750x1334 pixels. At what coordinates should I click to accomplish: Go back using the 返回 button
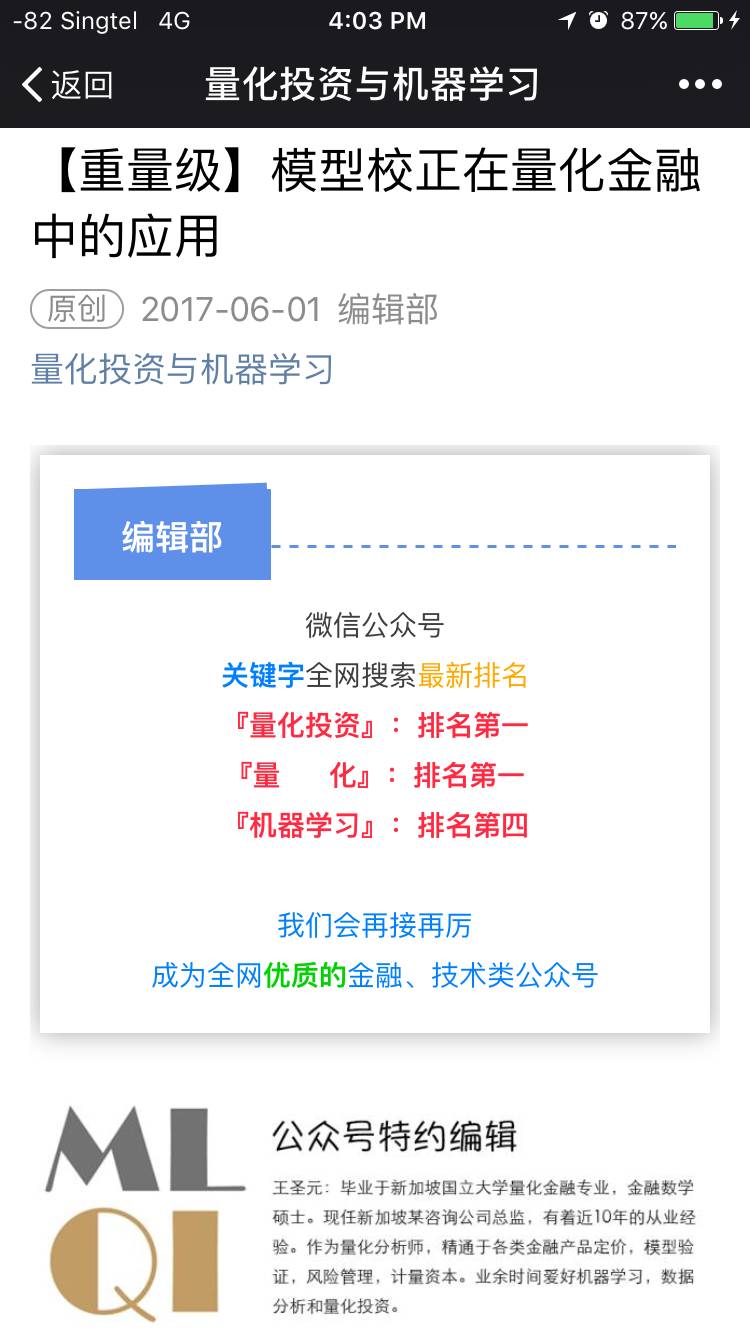click(x=67, y=85)
